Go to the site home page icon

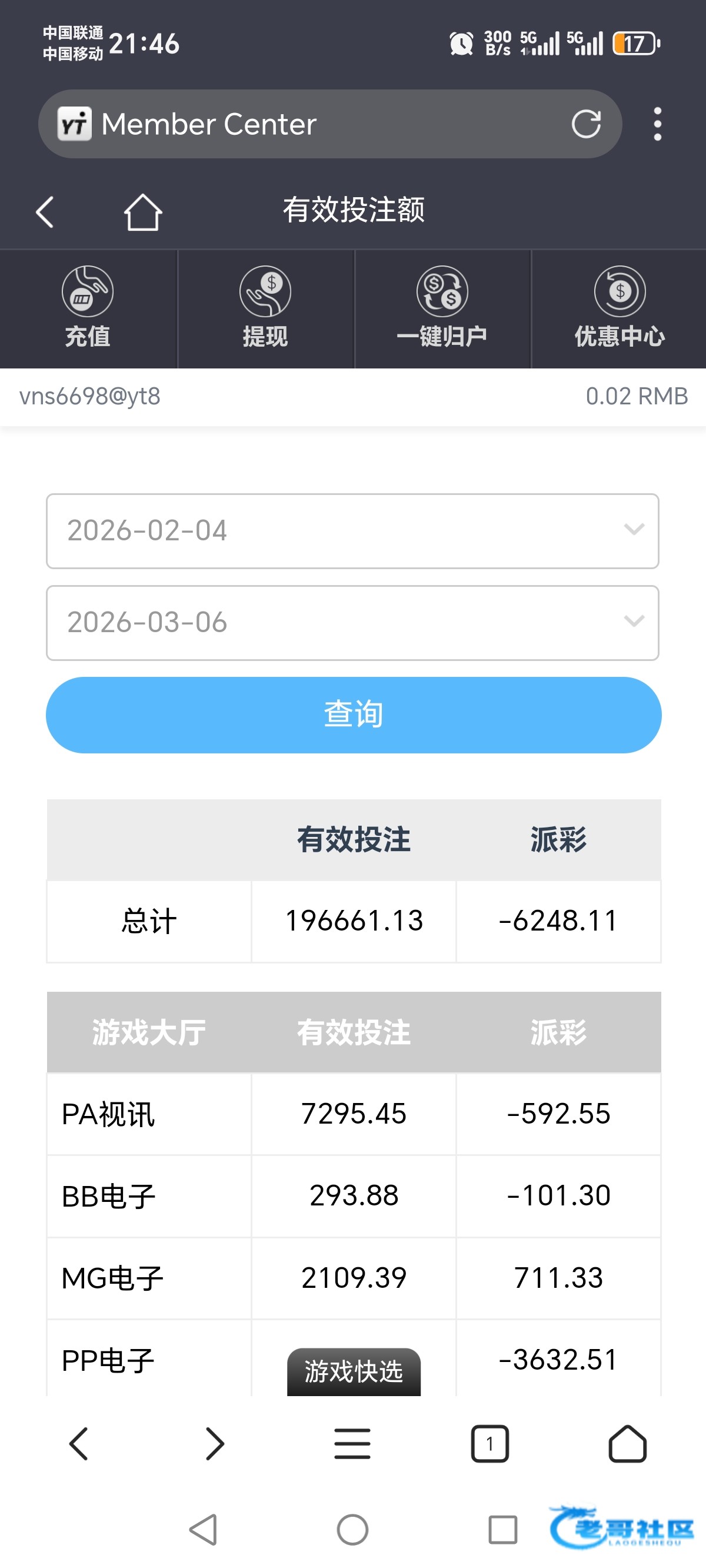tap(143, 212)
